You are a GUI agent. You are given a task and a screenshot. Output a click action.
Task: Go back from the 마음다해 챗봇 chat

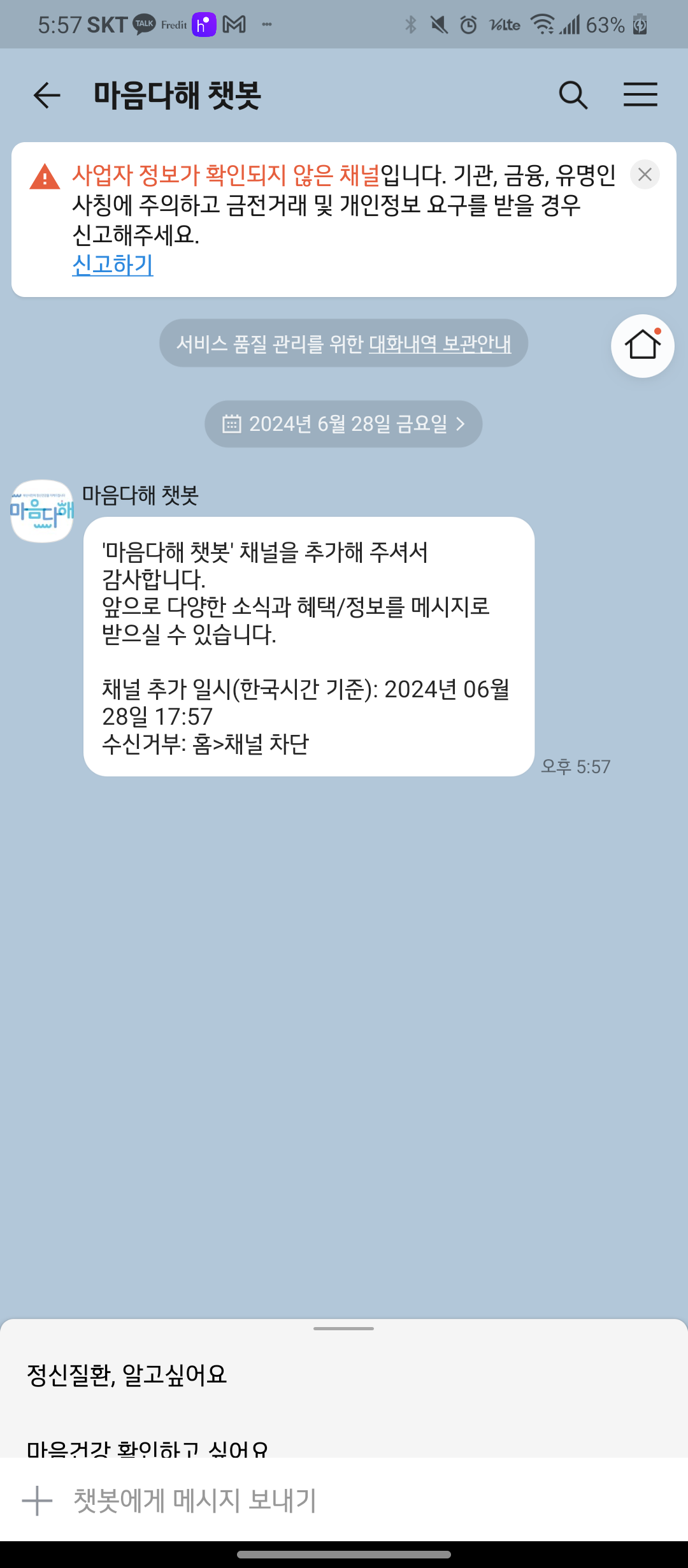click(47, 96)
